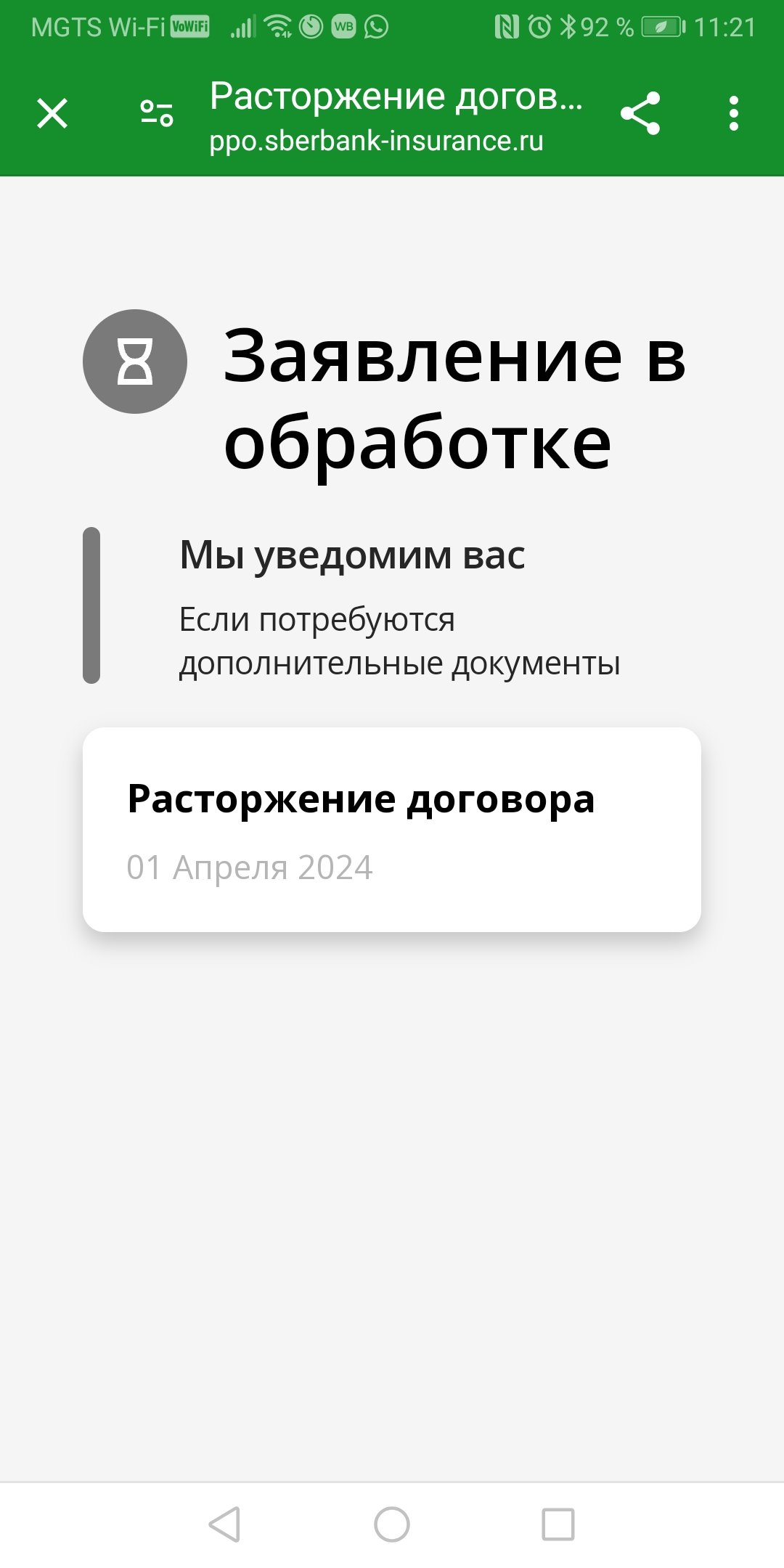Close the browser tab

(52, 114)
